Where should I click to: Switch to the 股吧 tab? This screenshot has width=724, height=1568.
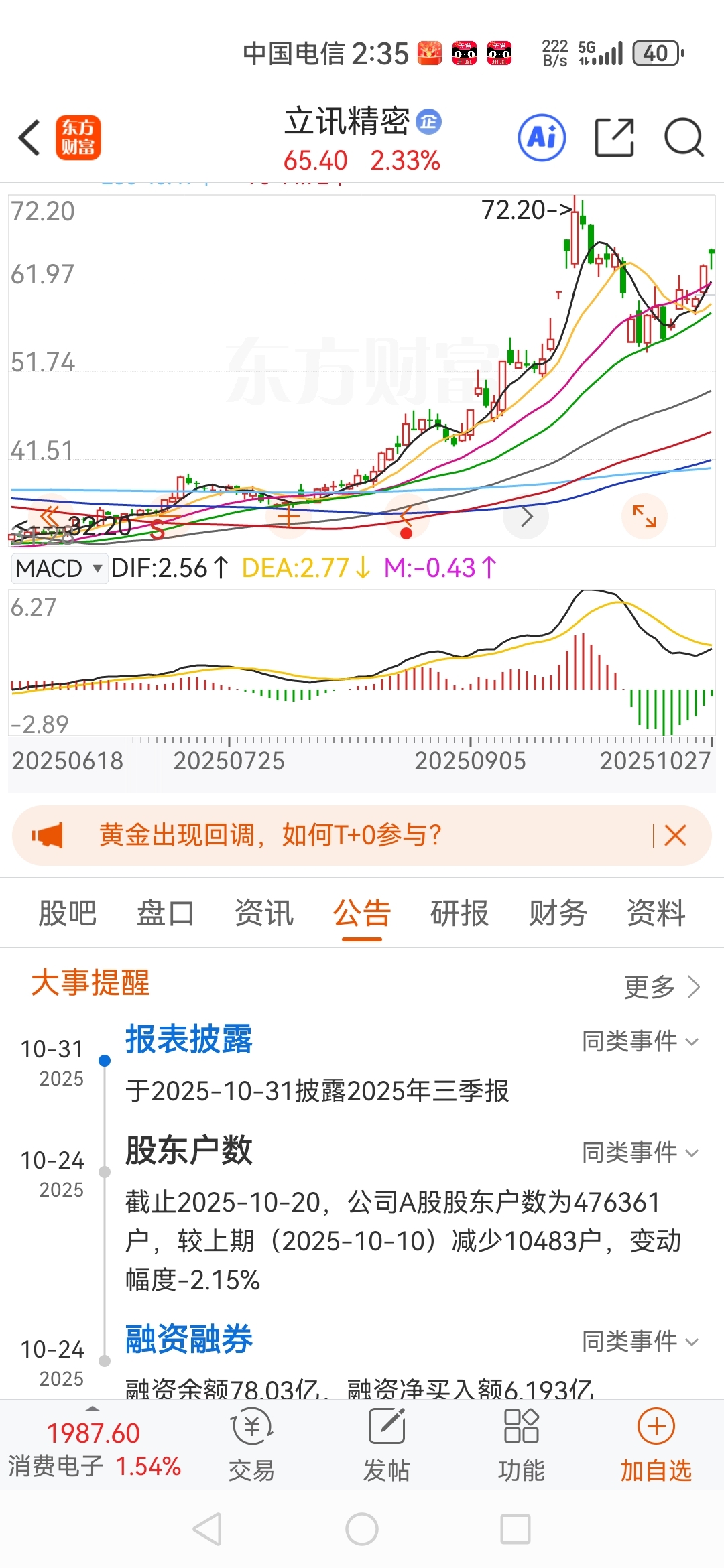click(x=67, y=913)
